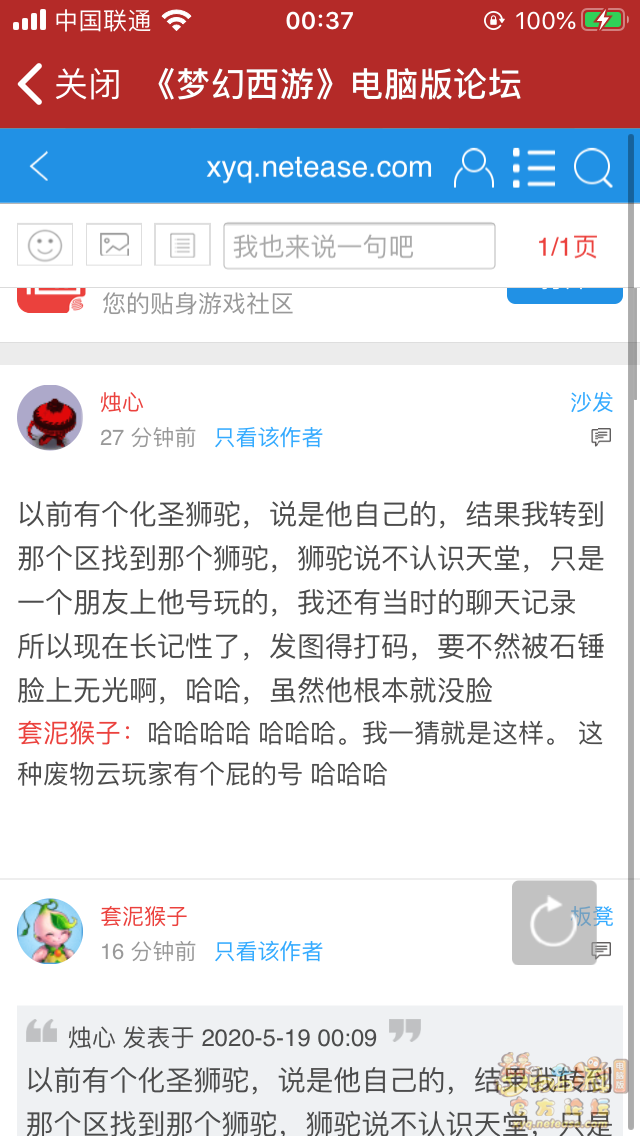Reply to 套泥猴子's post with the comment icon
Image resolution: width=640 pixels, height=1136 pixels.
601,950
